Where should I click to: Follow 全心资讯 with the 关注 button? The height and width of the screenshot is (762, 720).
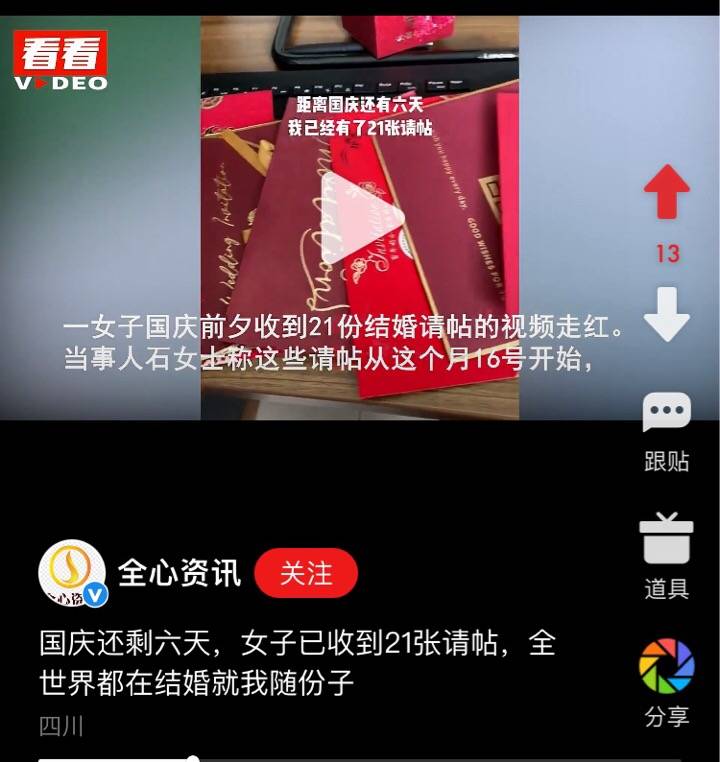coord(306,573)
